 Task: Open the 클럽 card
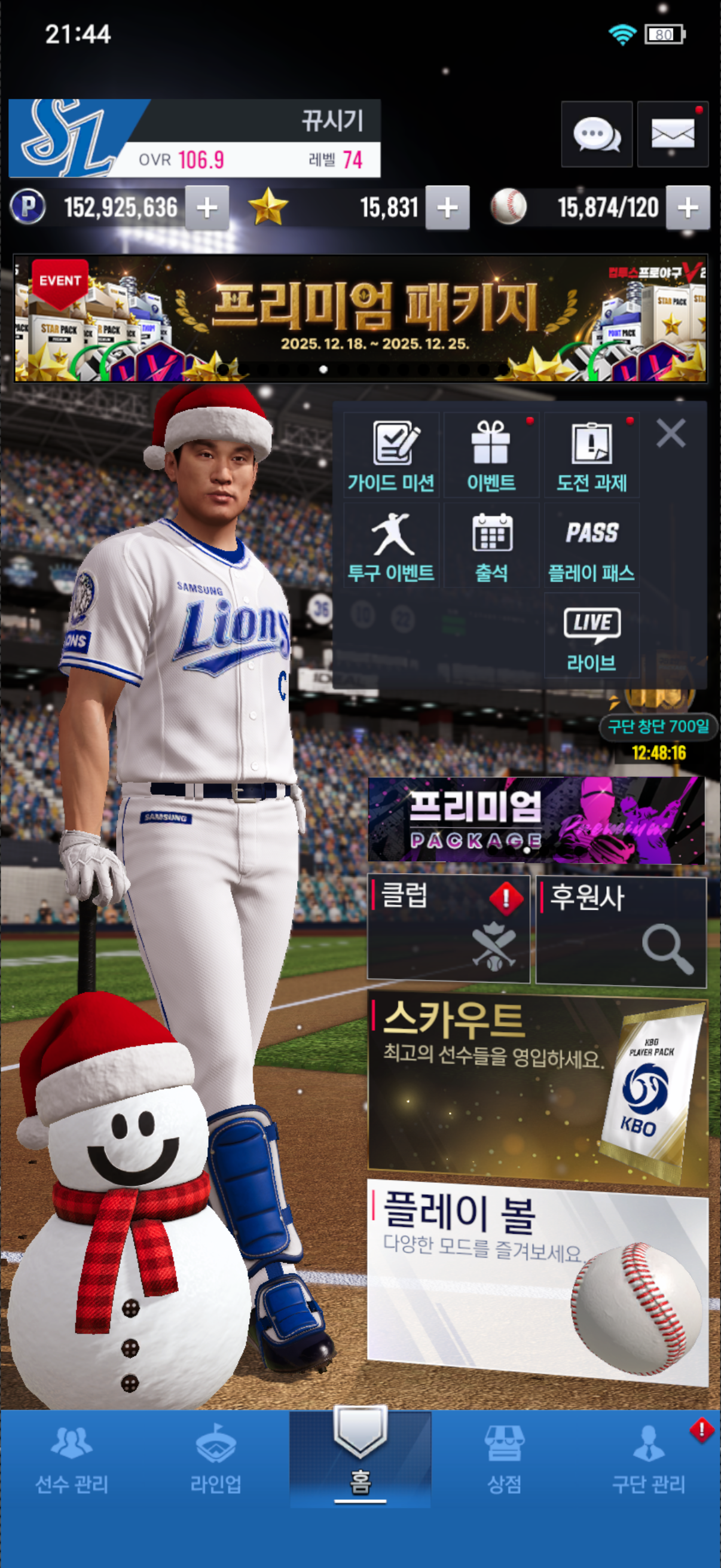448,929
